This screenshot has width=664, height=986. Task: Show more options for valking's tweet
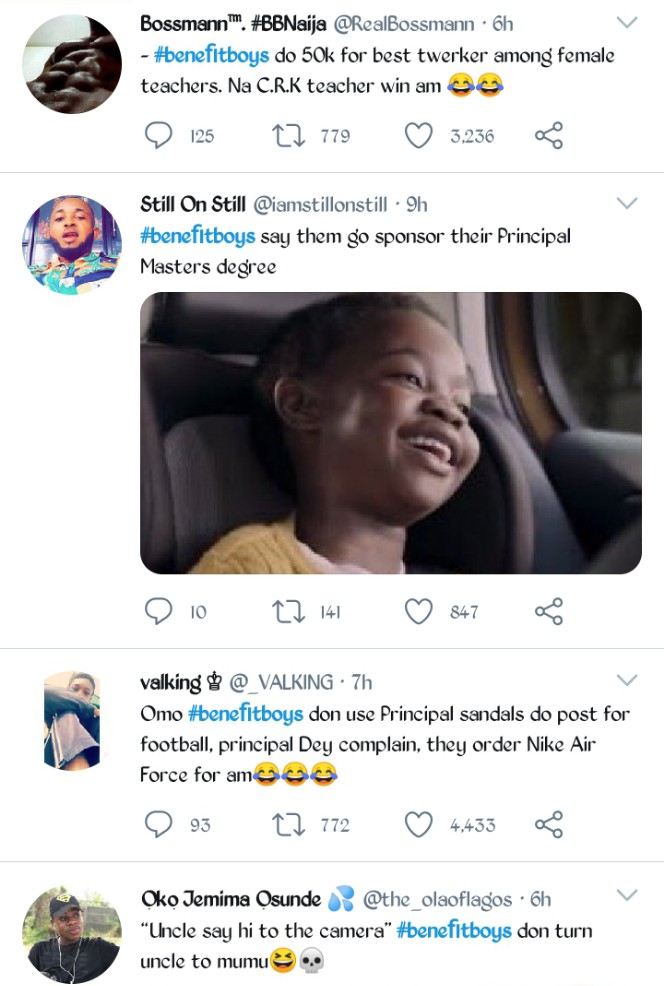click(x=627, y=681)
